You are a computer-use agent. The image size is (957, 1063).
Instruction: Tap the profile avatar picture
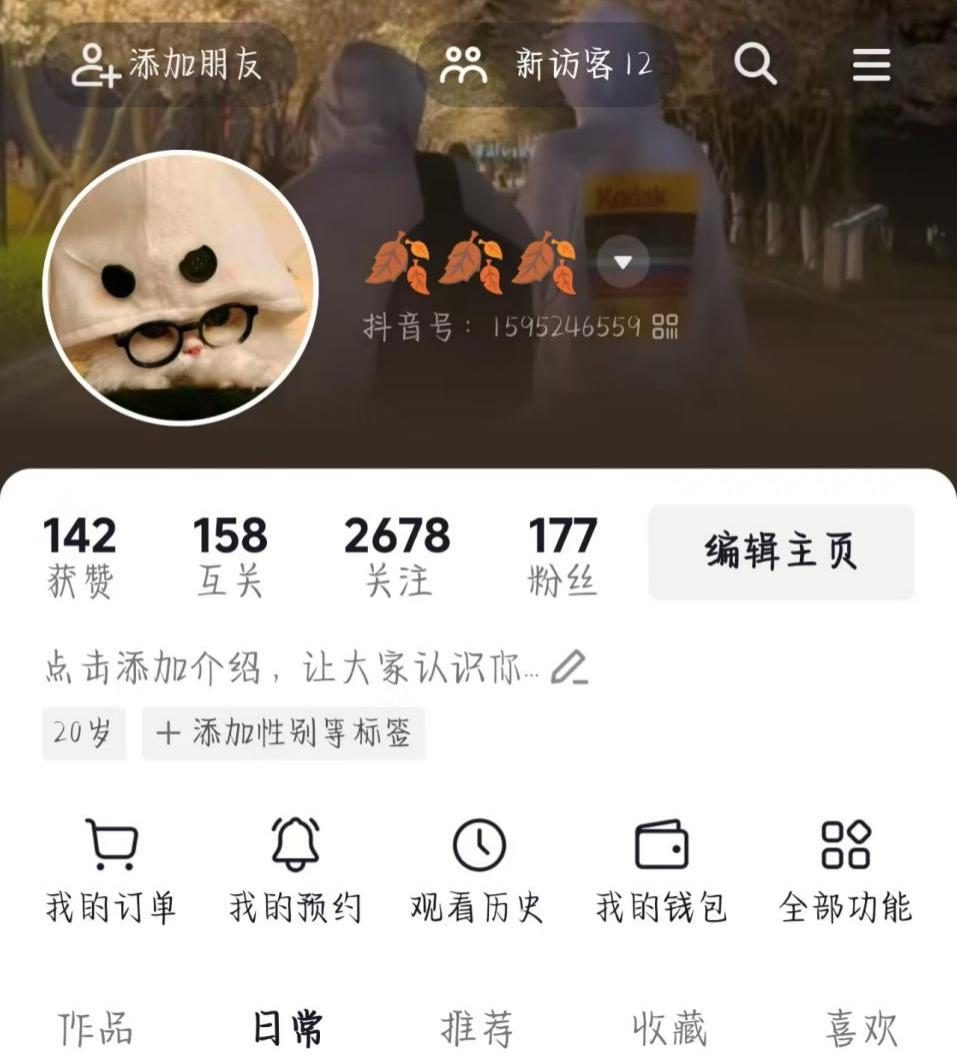180,288
